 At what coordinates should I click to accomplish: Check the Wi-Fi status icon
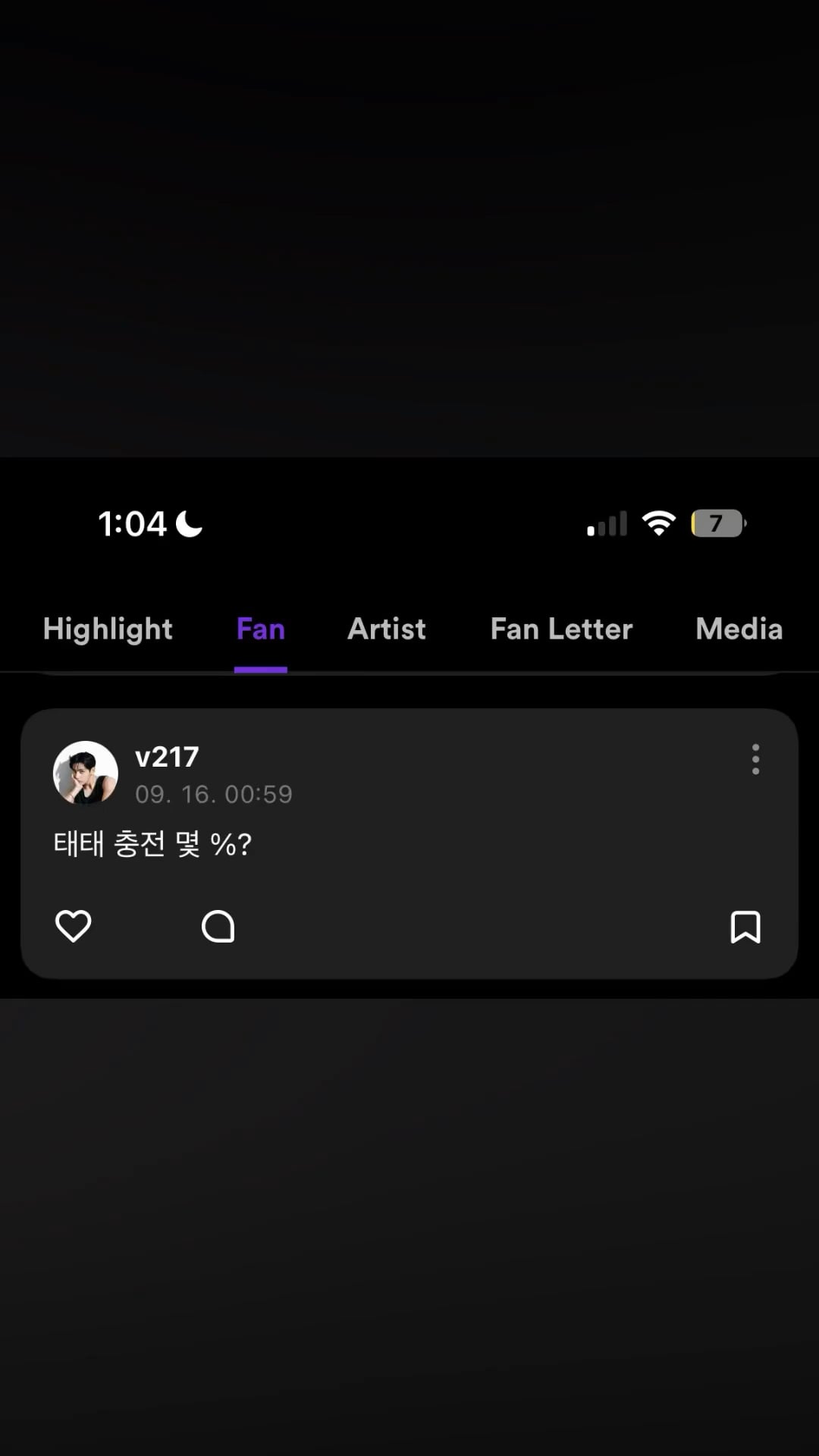[x=659, y=522]
